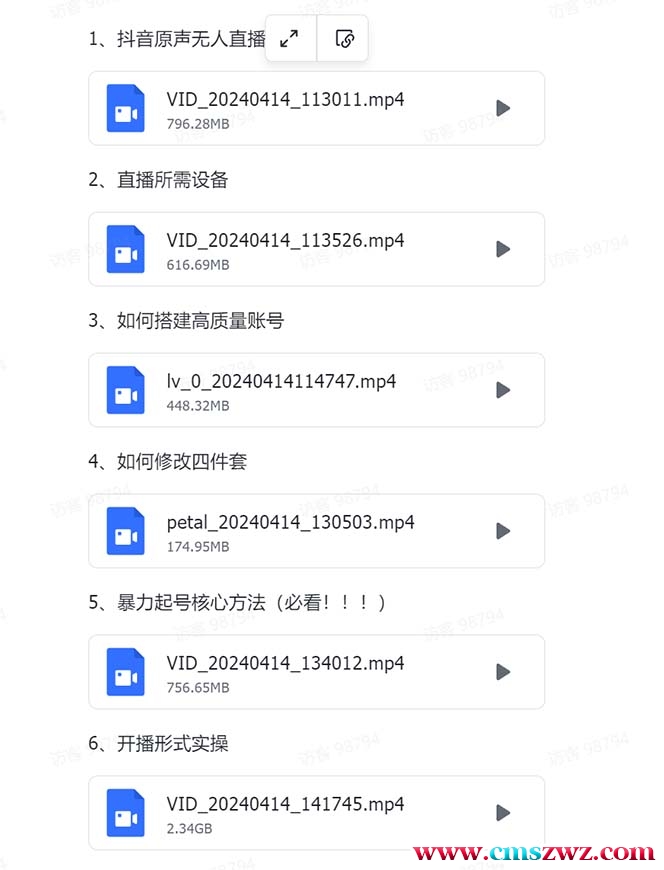Open the file VID_20240414_113011.mp4
Viewport: 664px width, 870px height.
pos(285,100)
